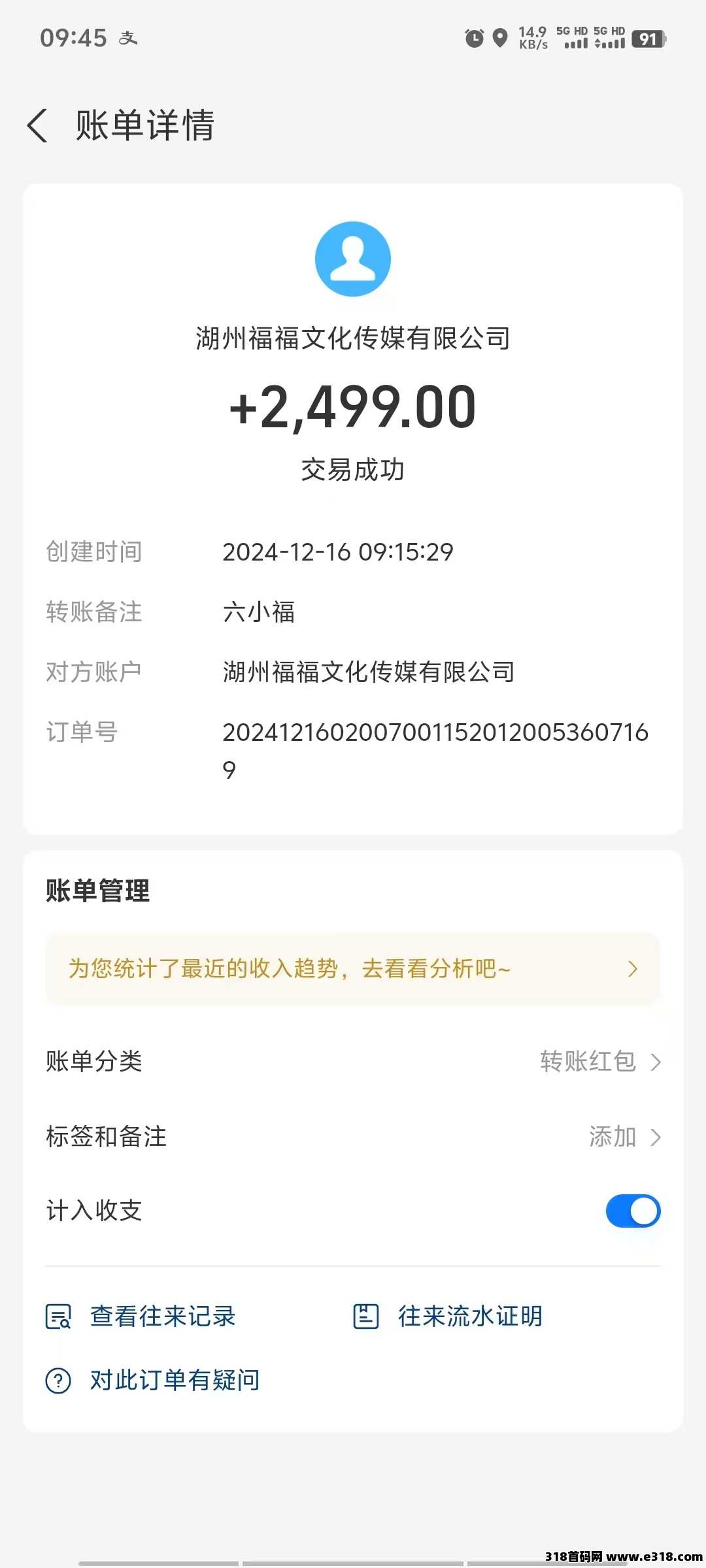Add a tag via the 标签和备注 row
Image resolution: width=706 pixels, height=1568 pixels.
pos(353,1137)
